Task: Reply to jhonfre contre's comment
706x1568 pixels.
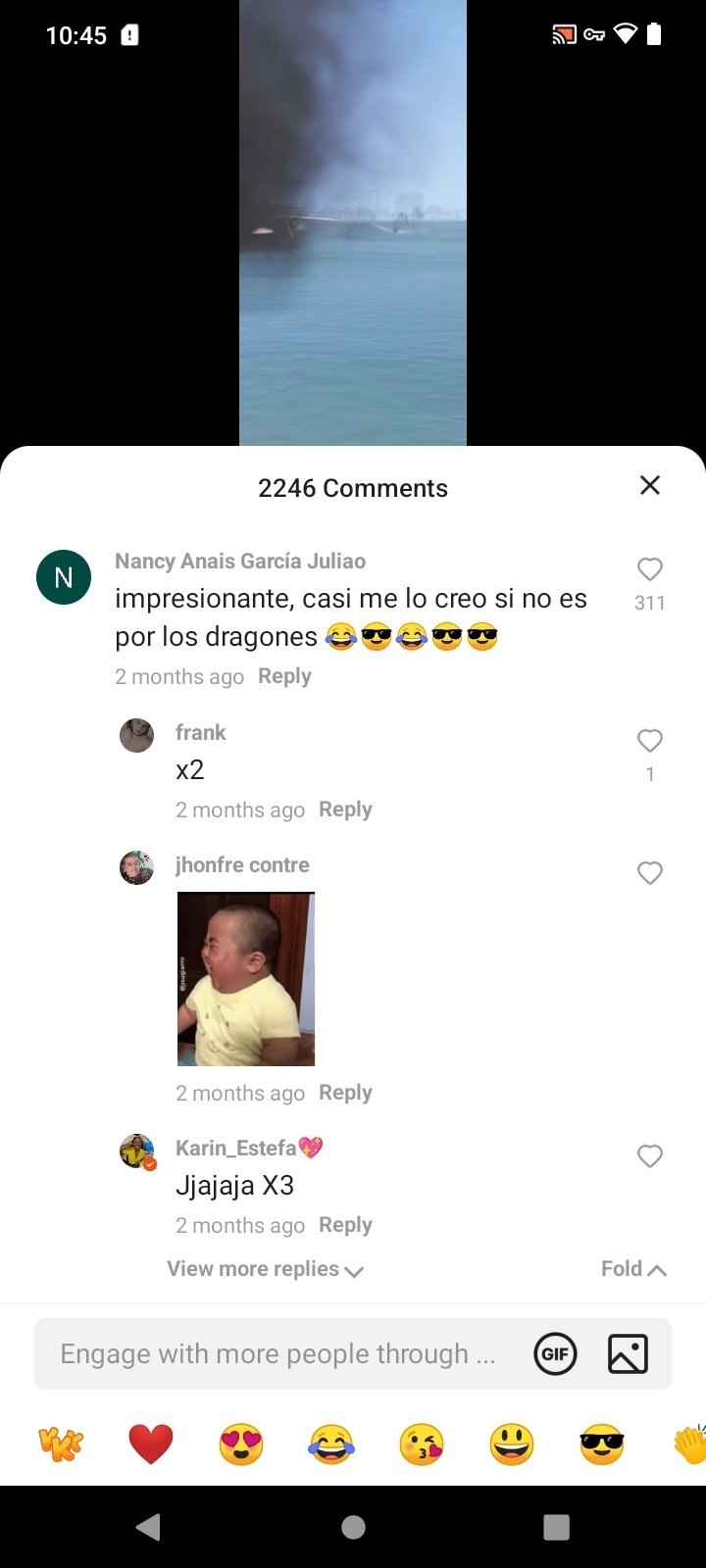Action: [x=345, y=1093]
